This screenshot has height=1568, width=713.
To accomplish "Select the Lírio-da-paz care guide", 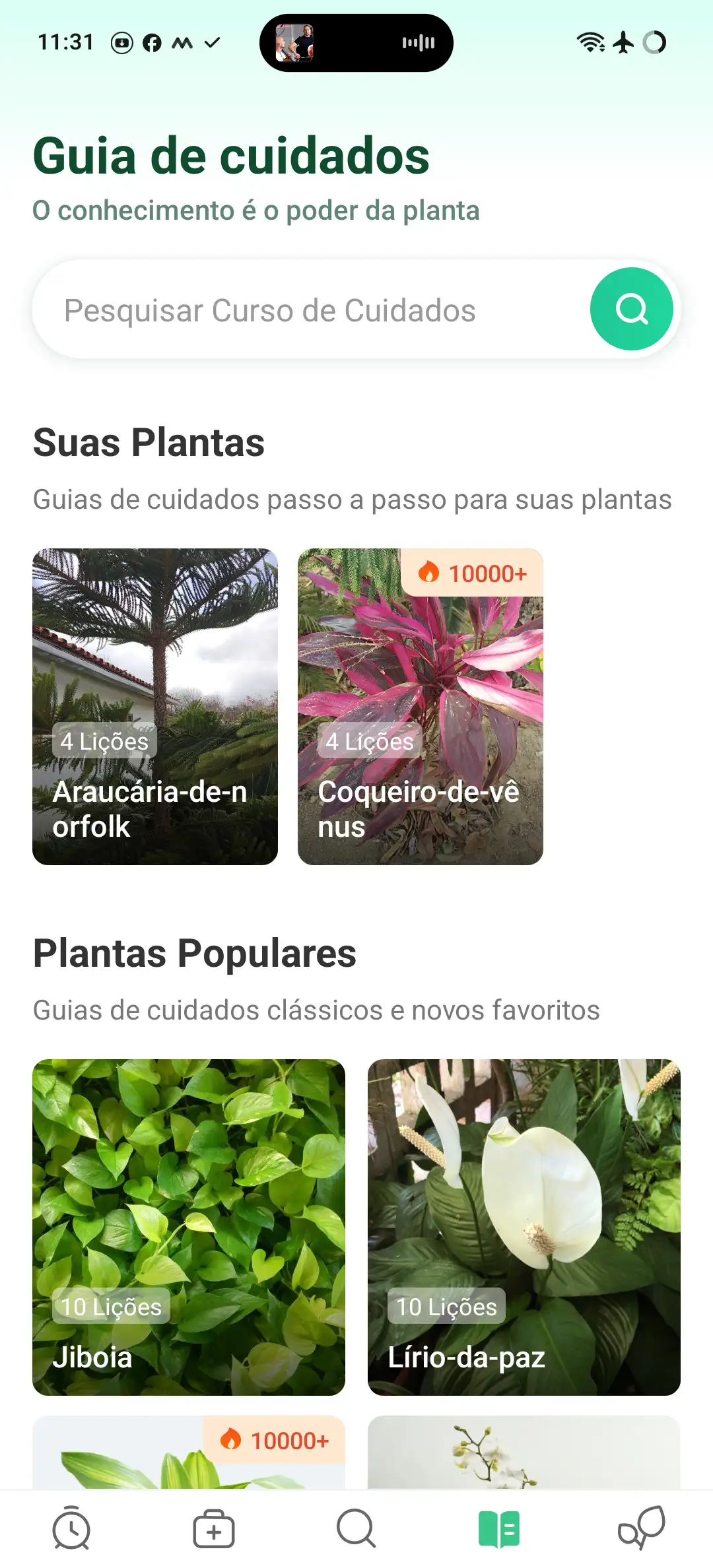I will (524, 1226).
